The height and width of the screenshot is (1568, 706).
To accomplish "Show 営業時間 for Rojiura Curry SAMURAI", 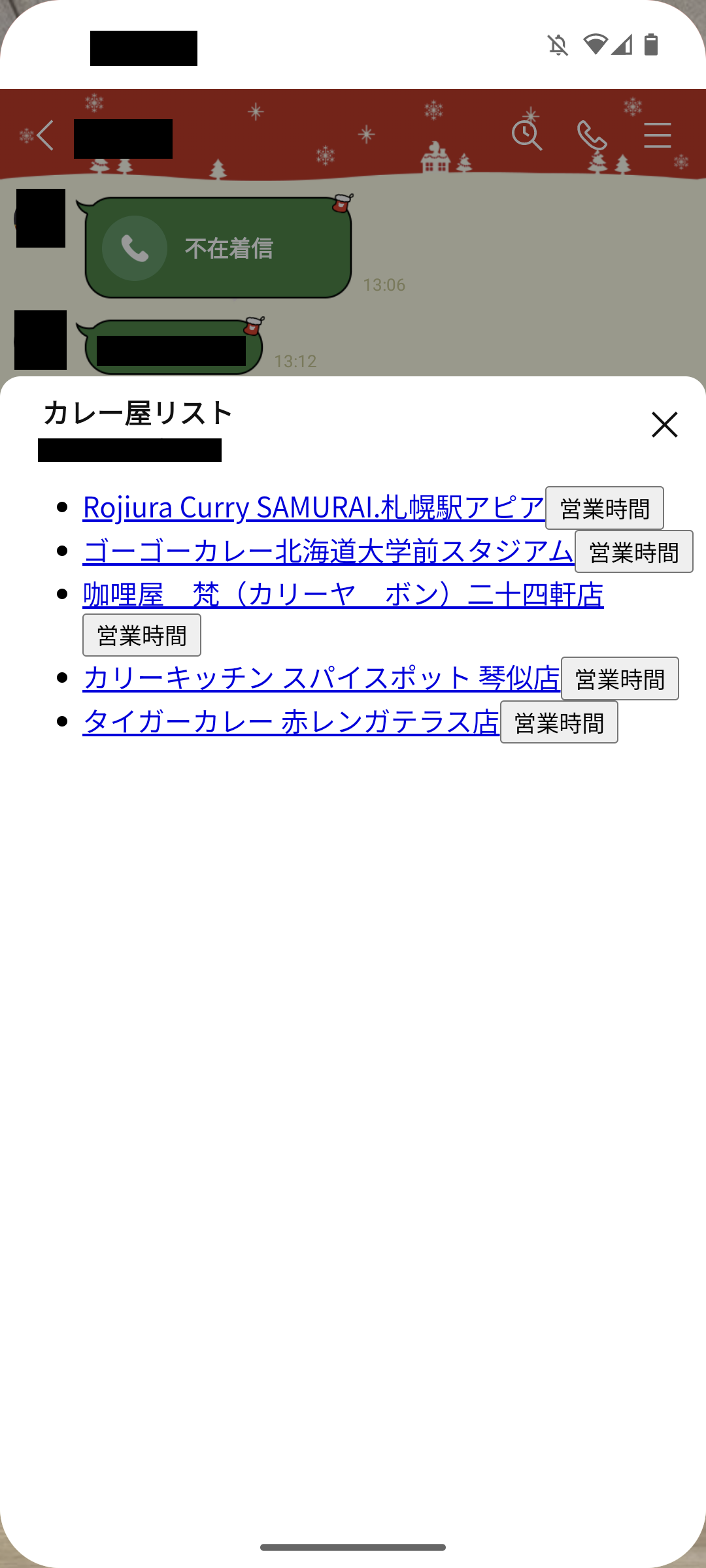I will coord(605,508).
